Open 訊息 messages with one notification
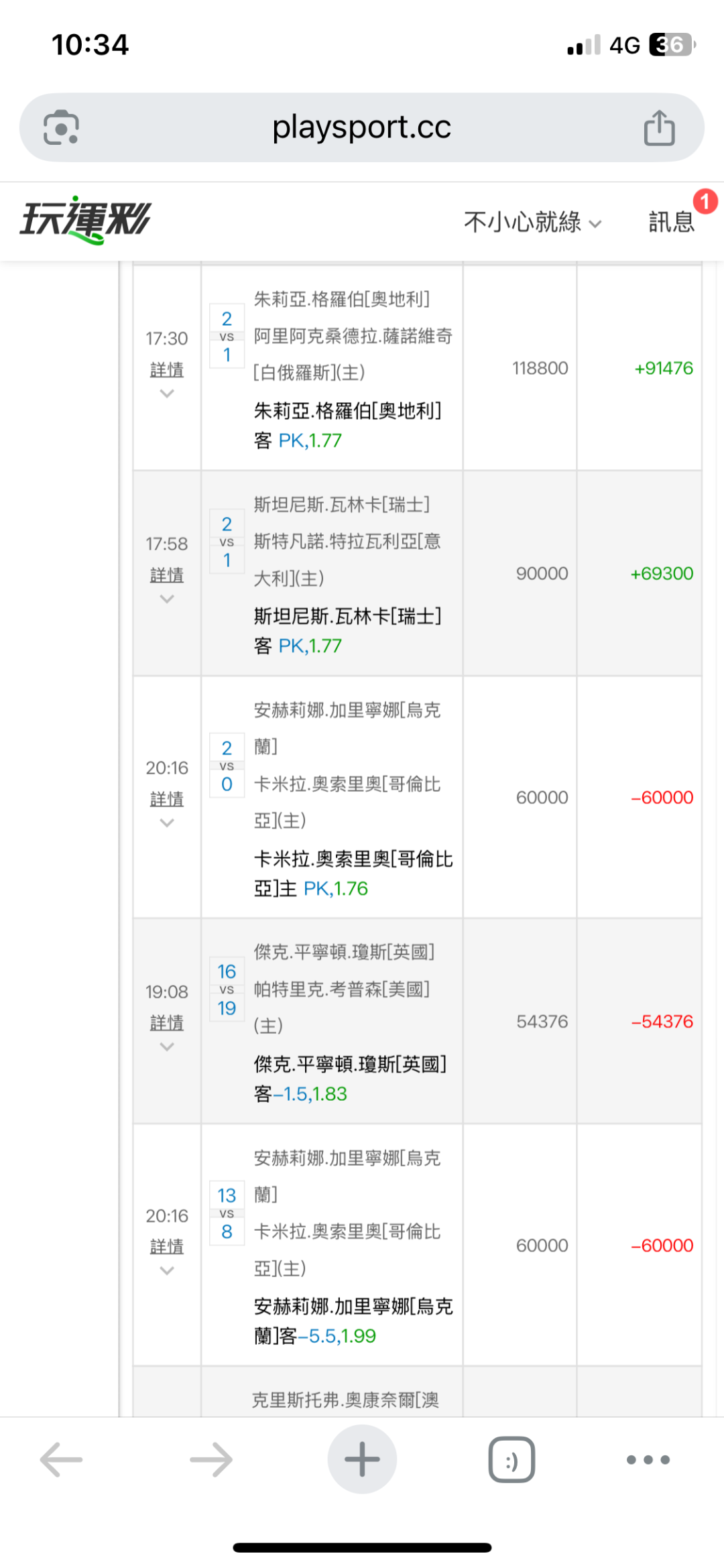Screen dimensions: 724x1568 point(672,222)
